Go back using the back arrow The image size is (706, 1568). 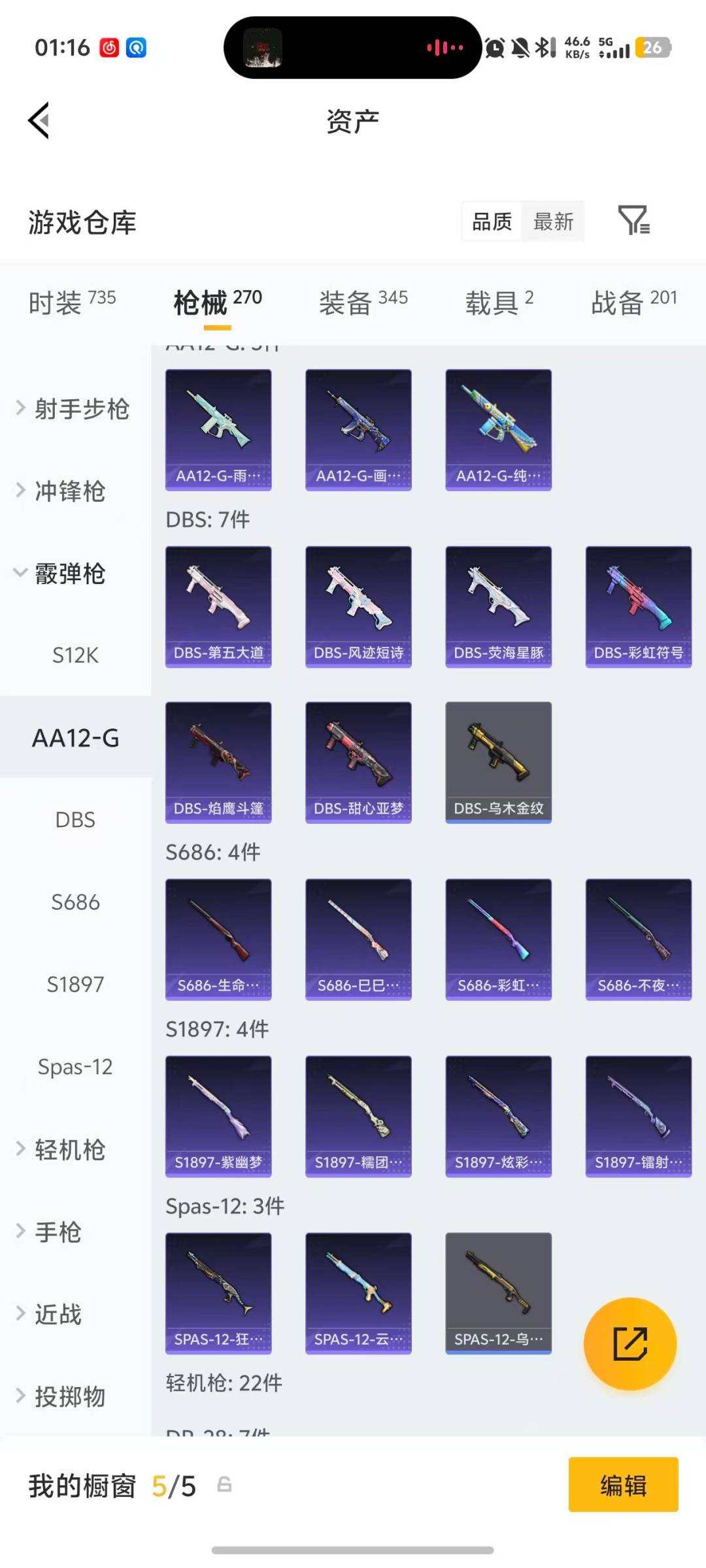[39, 121]
